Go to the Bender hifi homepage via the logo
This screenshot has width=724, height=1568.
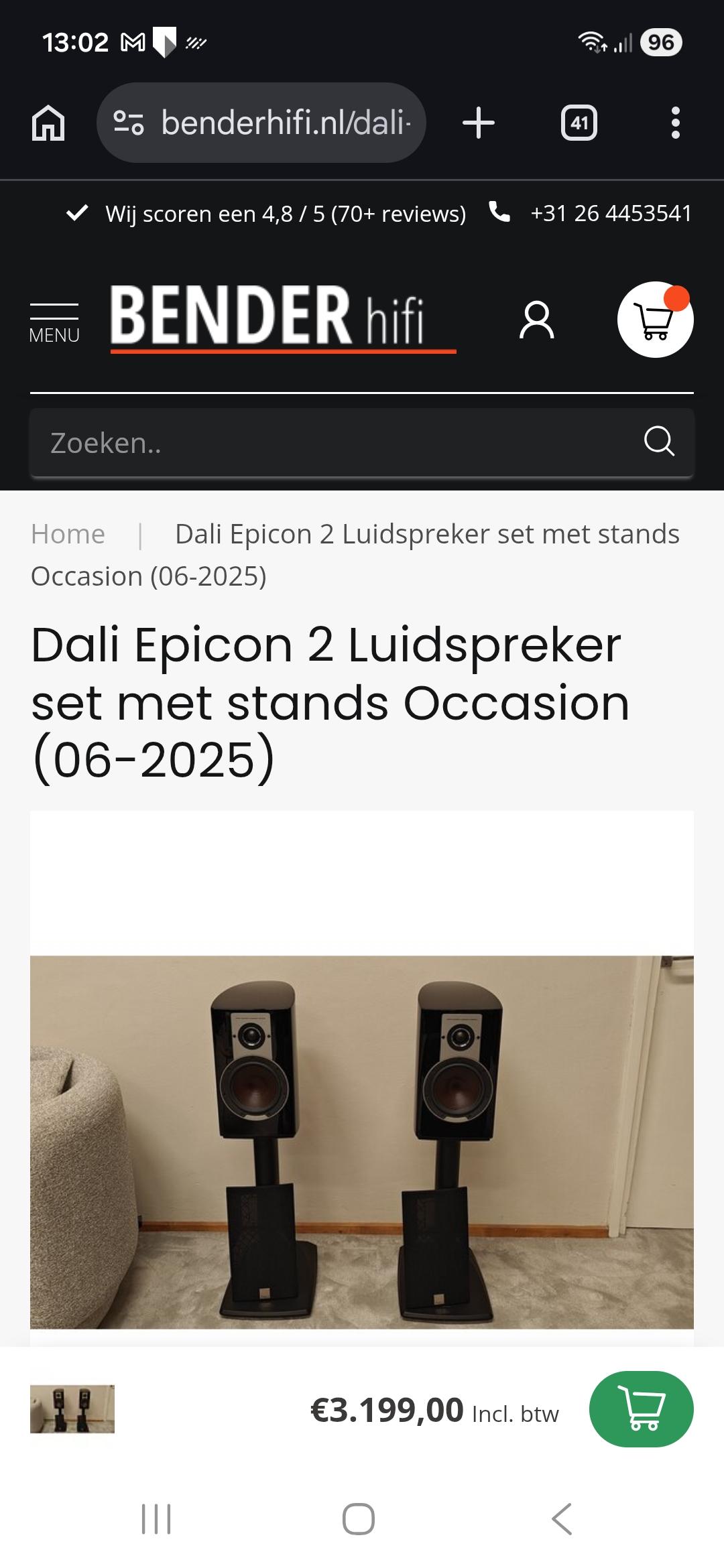[282, 318]
